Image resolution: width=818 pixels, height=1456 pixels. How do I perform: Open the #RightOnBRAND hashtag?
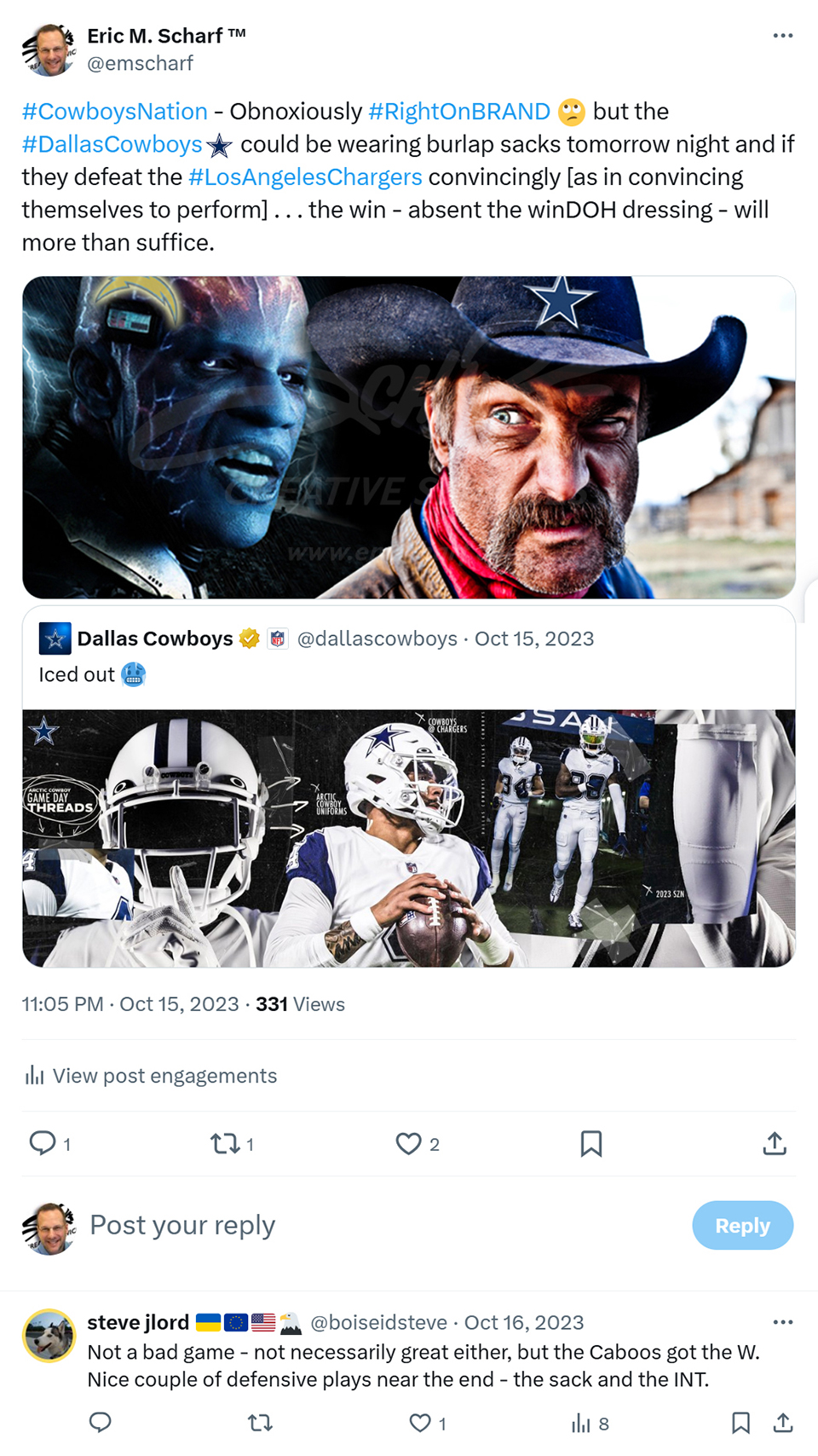[x=459, y=112]
